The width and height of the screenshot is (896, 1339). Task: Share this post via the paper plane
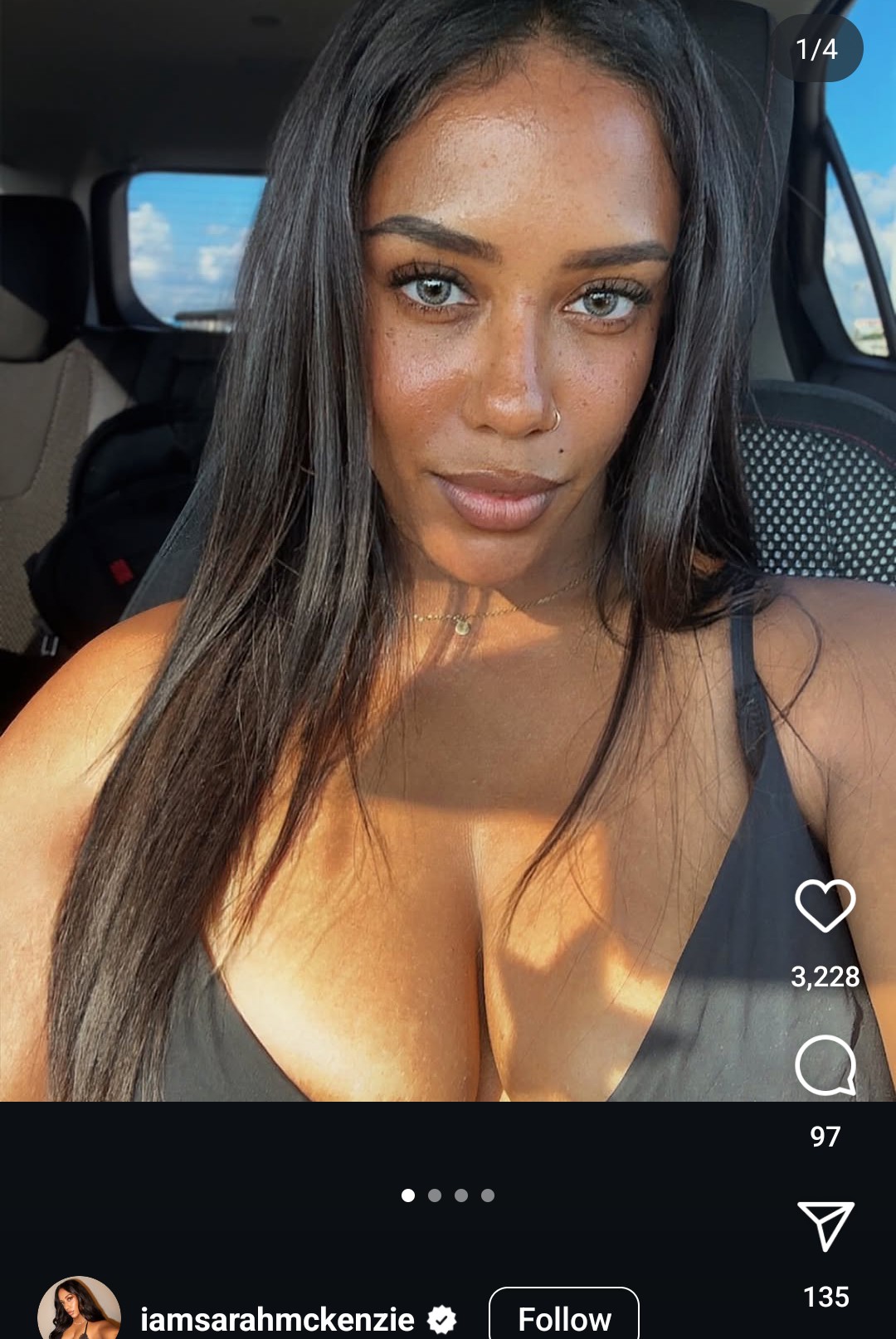click(x=825, y=1225)
